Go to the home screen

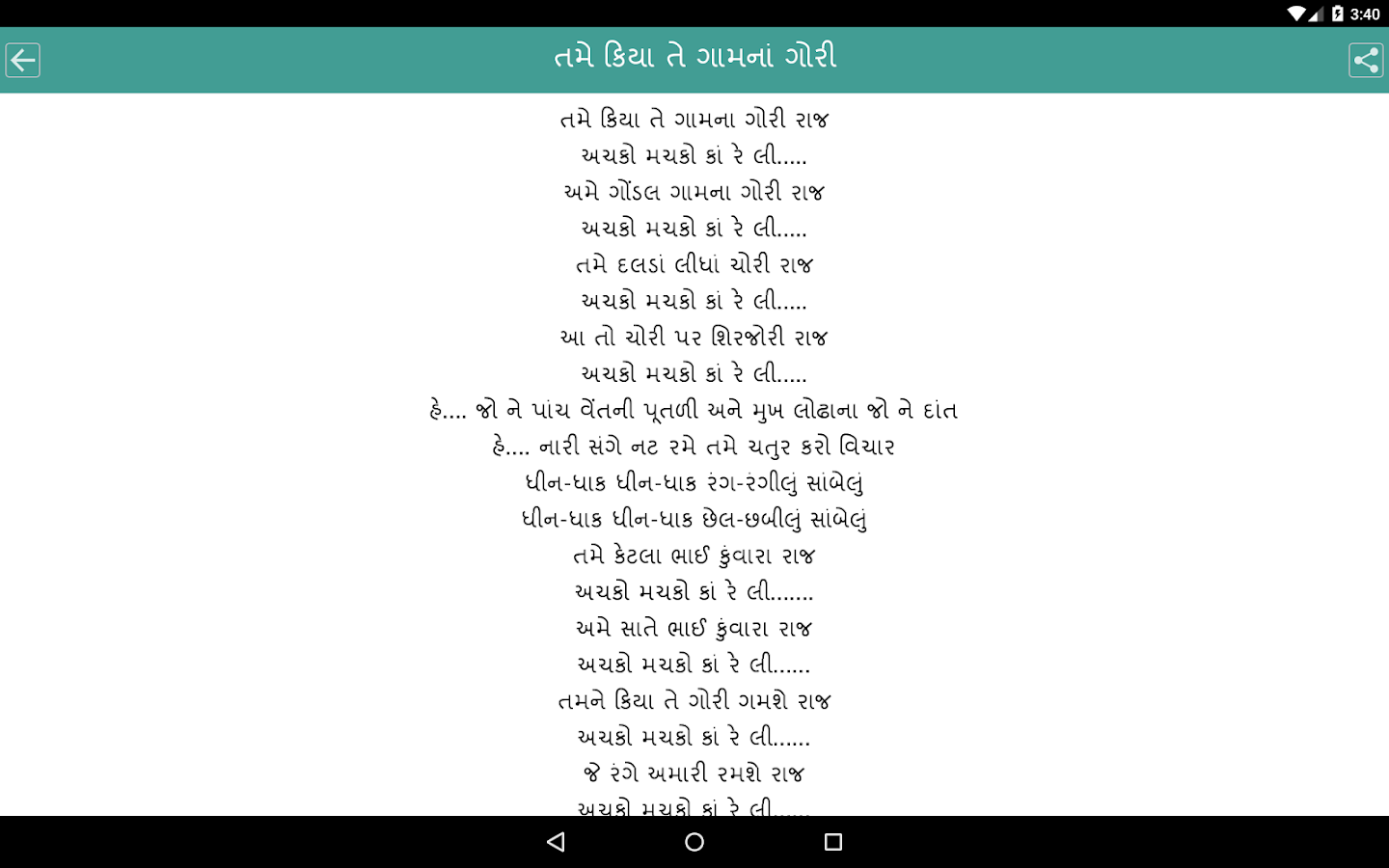[694, 842]
